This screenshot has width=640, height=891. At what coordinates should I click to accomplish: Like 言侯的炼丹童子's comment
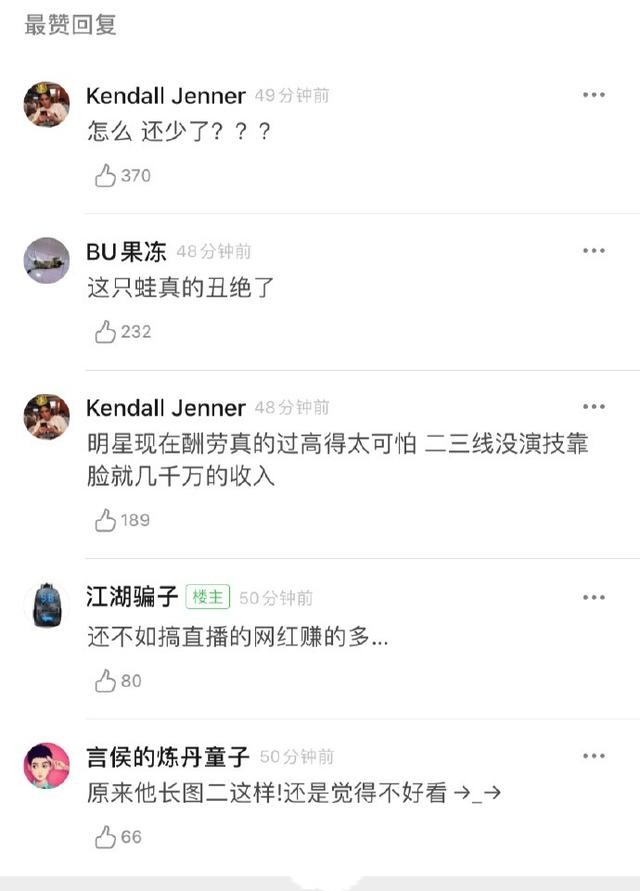point(106,837)
